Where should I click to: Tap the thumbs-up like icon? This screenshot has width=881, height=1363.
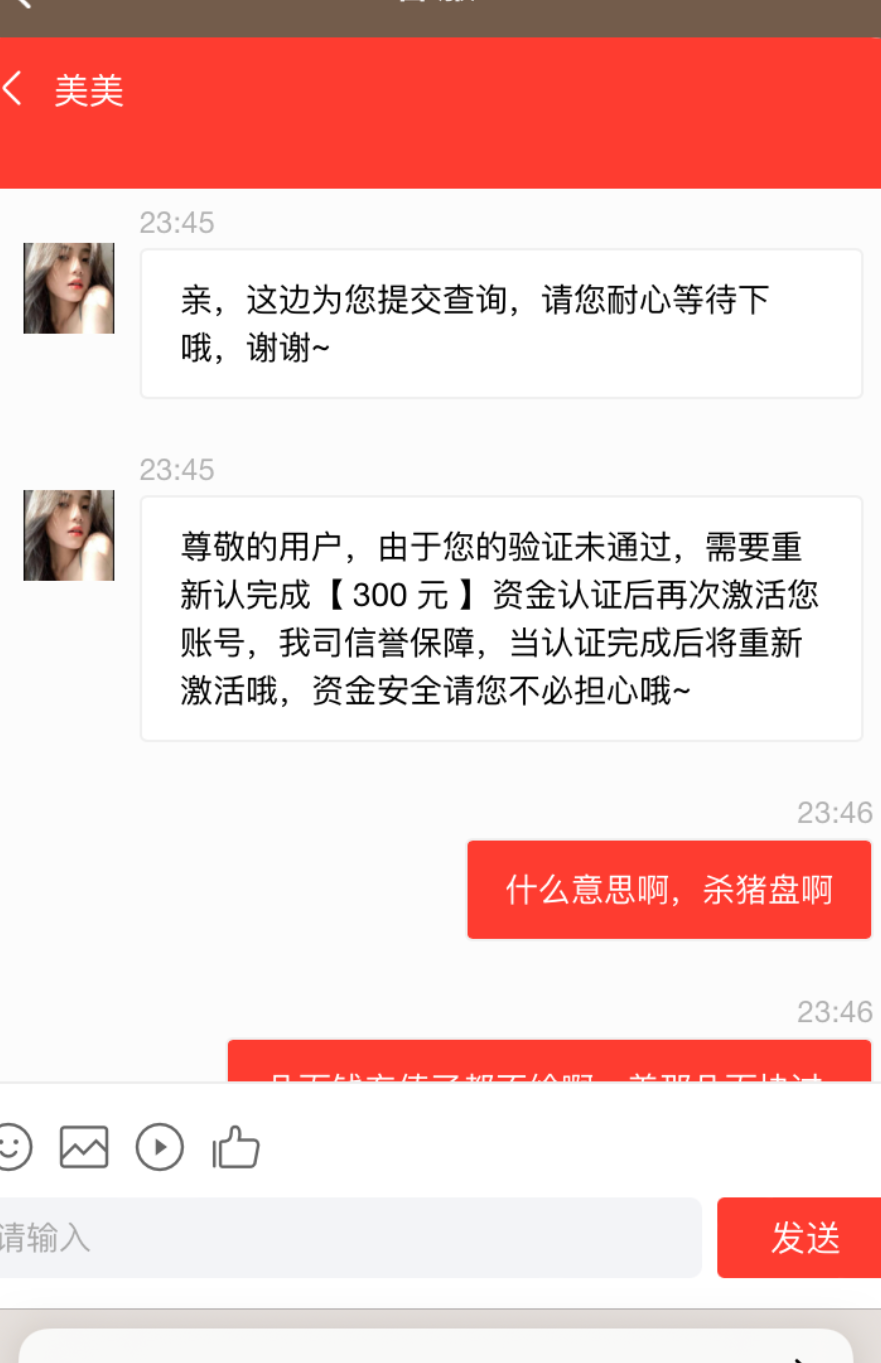tap(236, 1147)
